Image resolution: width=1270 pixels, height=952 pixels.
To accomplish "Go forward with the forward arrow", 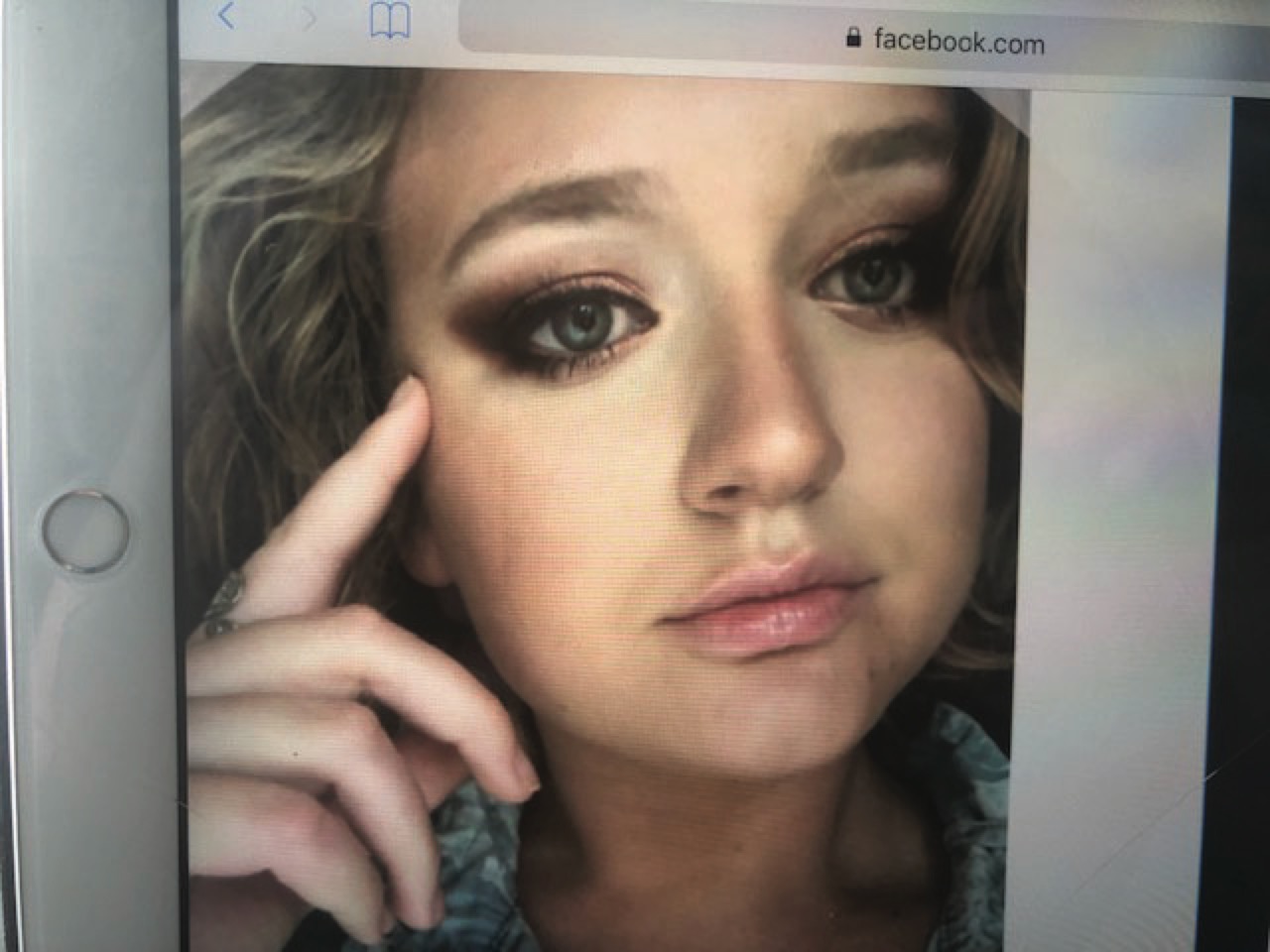I will click(x=310, y=19).
